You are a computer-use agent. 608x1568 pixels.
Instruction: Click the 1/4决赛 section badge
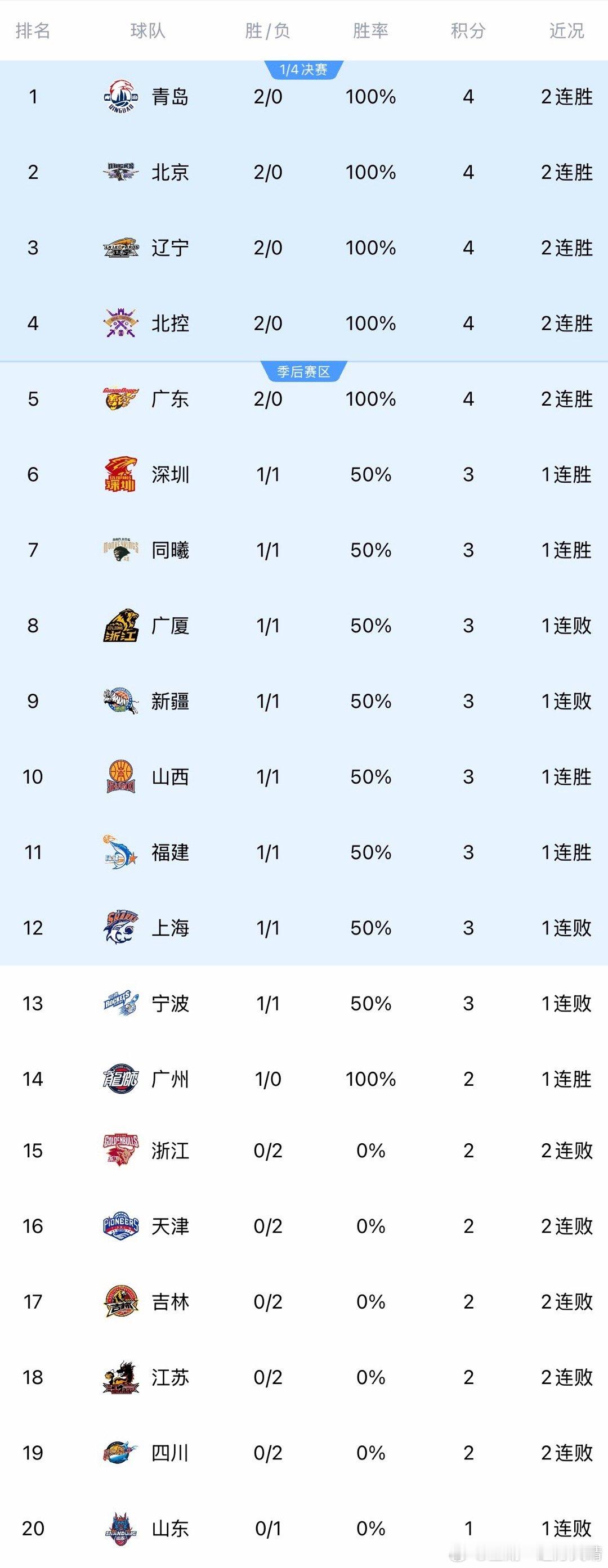[x=303, y=69]
